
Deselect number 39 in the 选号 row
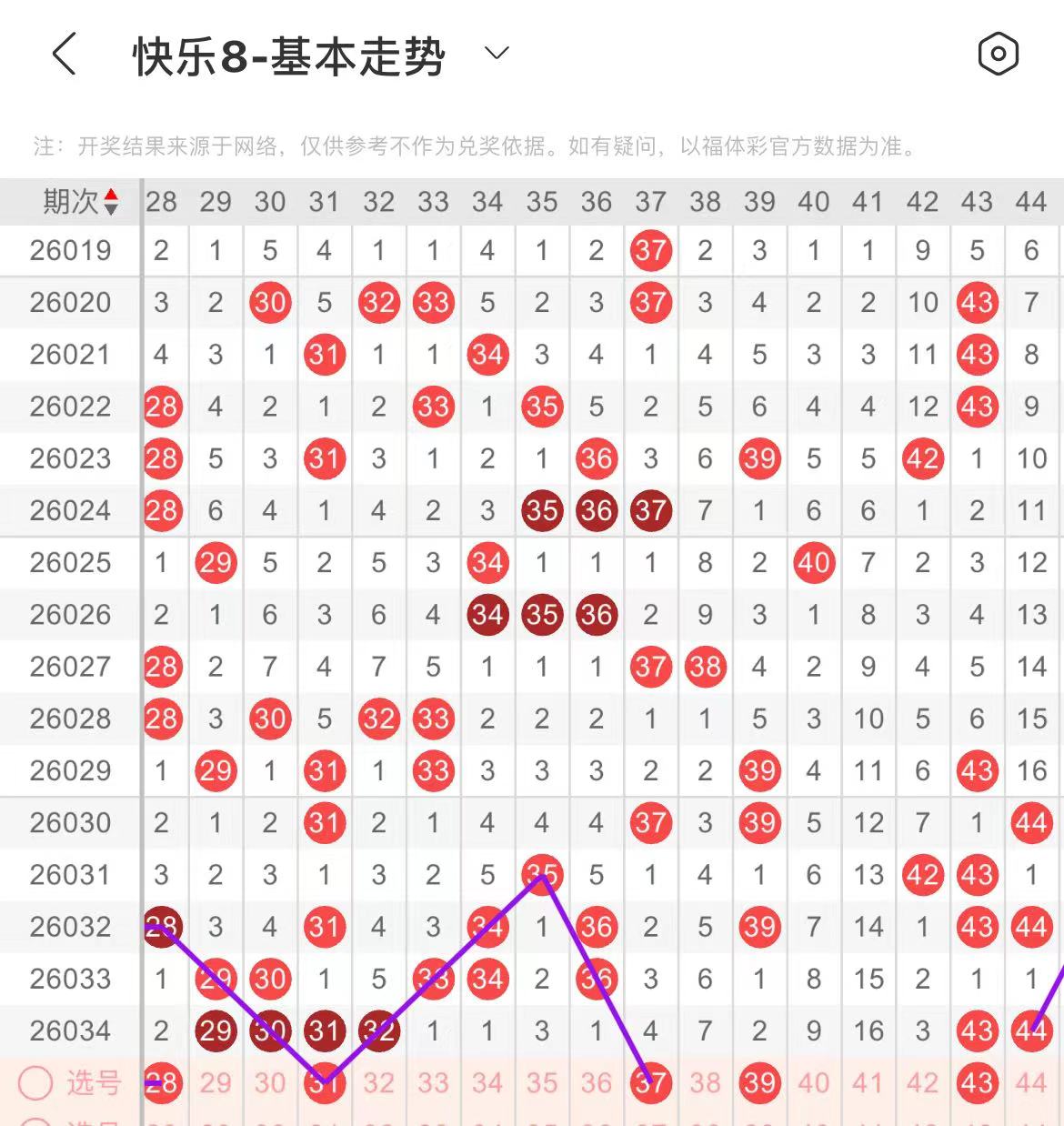coord(759,1082)
